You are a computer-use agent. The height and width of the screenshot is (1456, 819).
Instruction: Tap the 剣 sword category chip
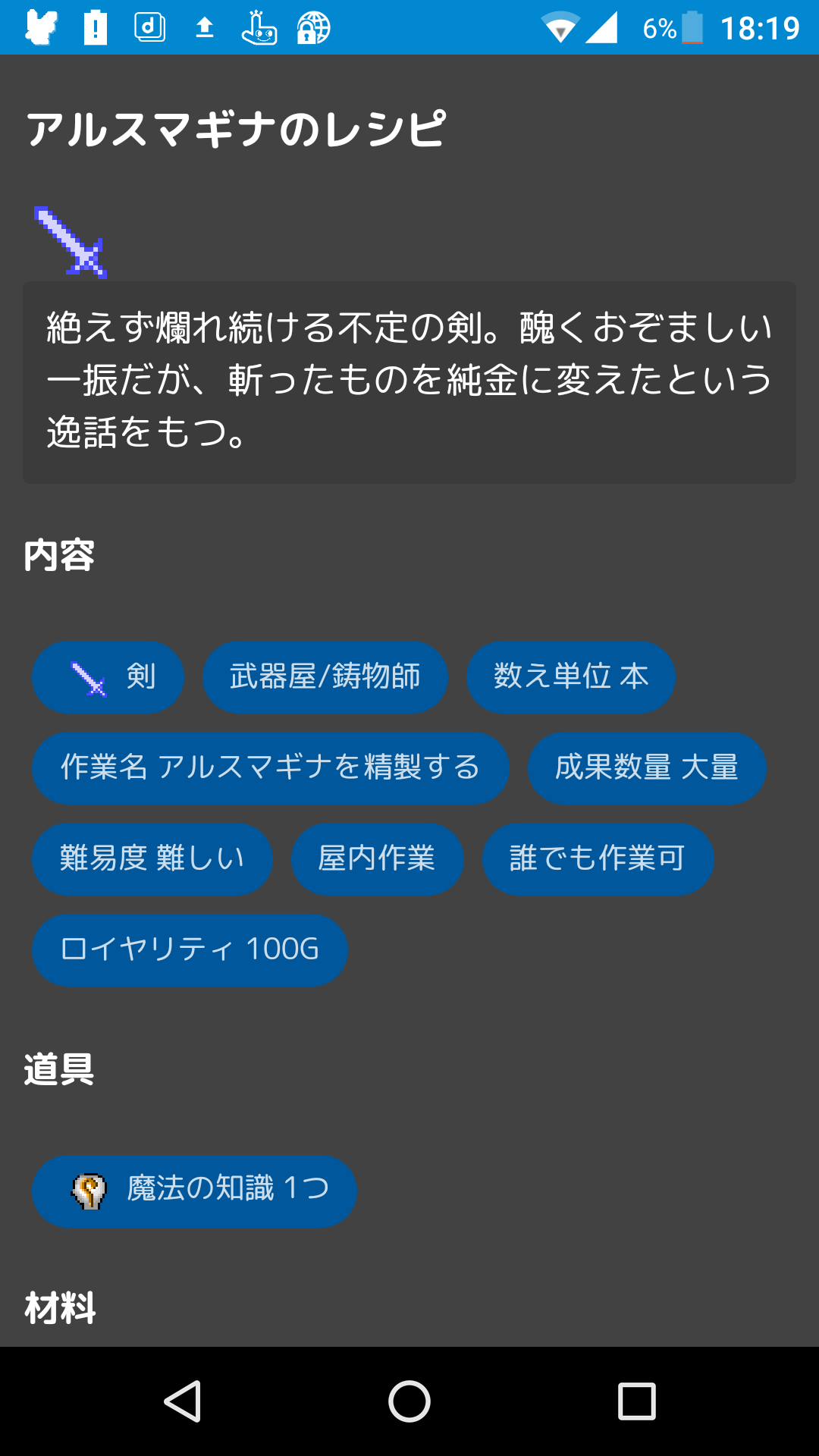pyautogui.click(x=108, y=677)
